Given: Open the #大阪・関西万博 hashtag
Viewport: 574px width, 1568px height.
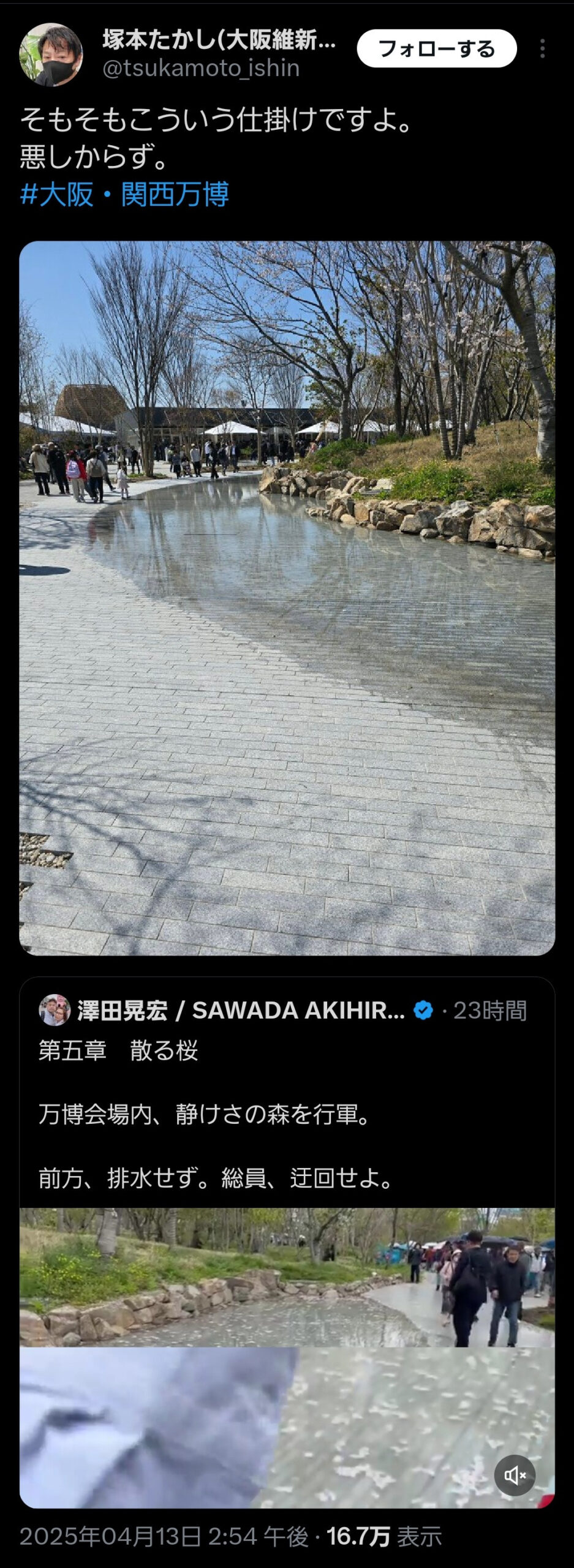Looking at the screenshot, I should [x=124, y=194].
